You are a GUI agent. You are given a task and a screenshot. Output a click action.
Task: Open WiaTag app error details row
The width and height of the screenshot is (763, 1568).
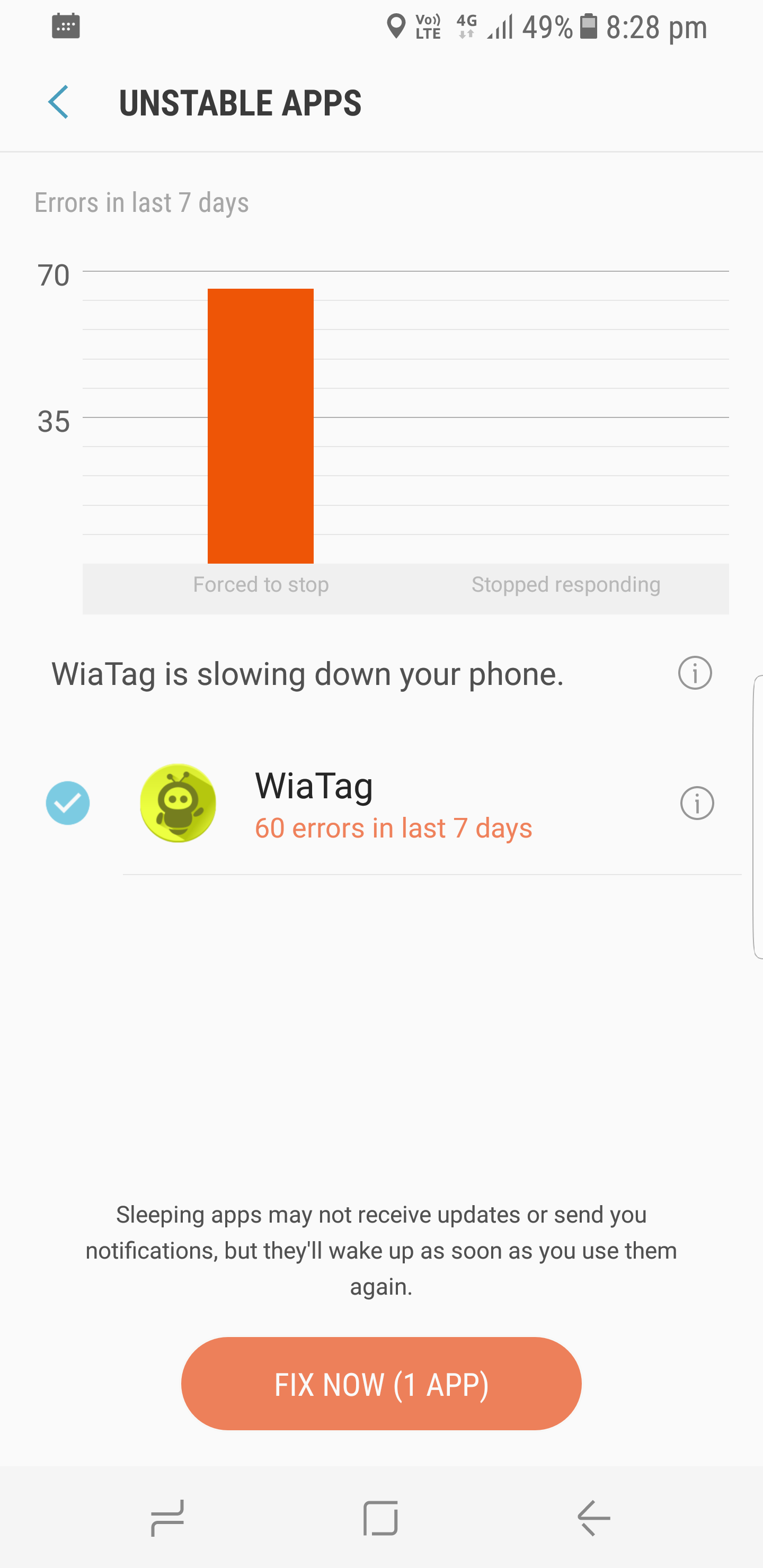(393, 804)
